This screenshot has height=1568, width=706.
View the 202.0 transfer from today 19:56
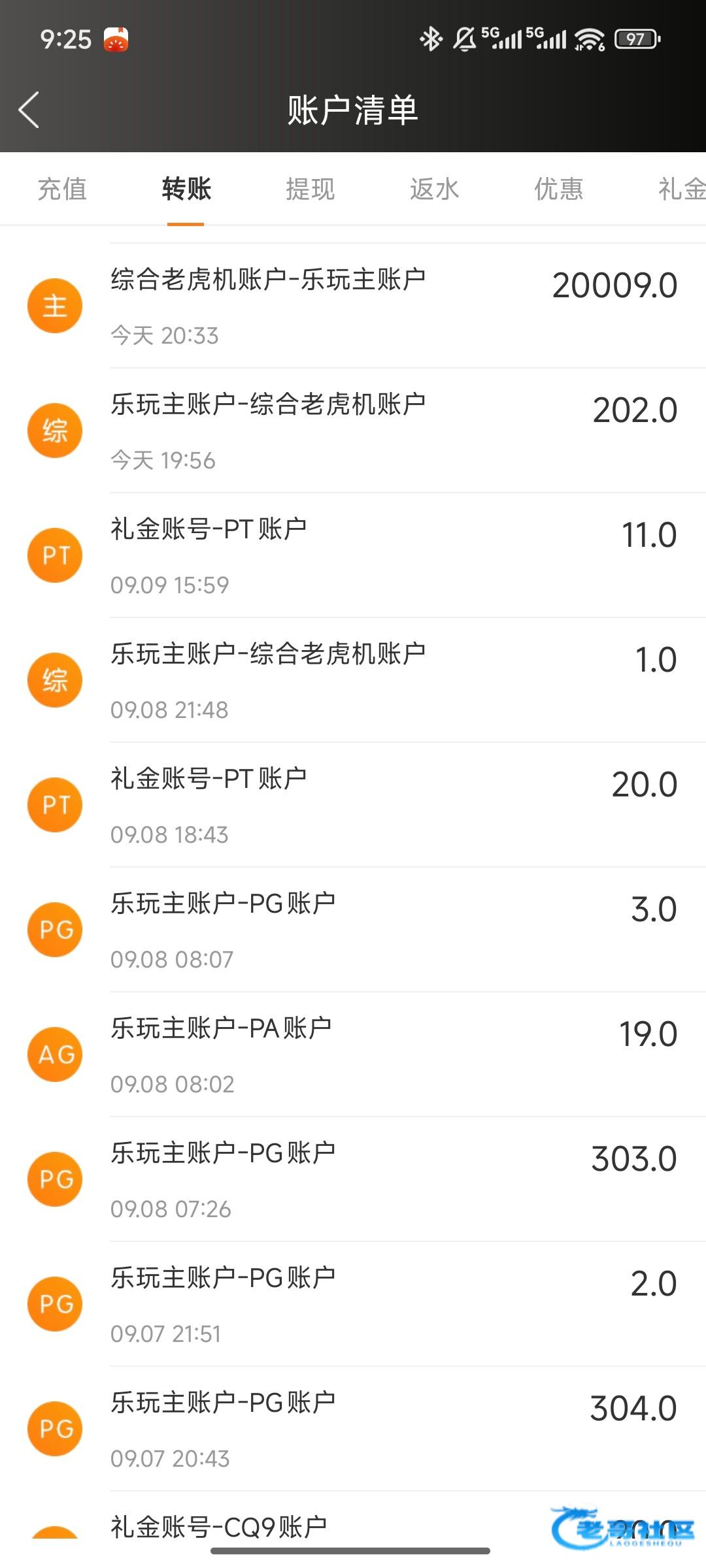[392, 431]
